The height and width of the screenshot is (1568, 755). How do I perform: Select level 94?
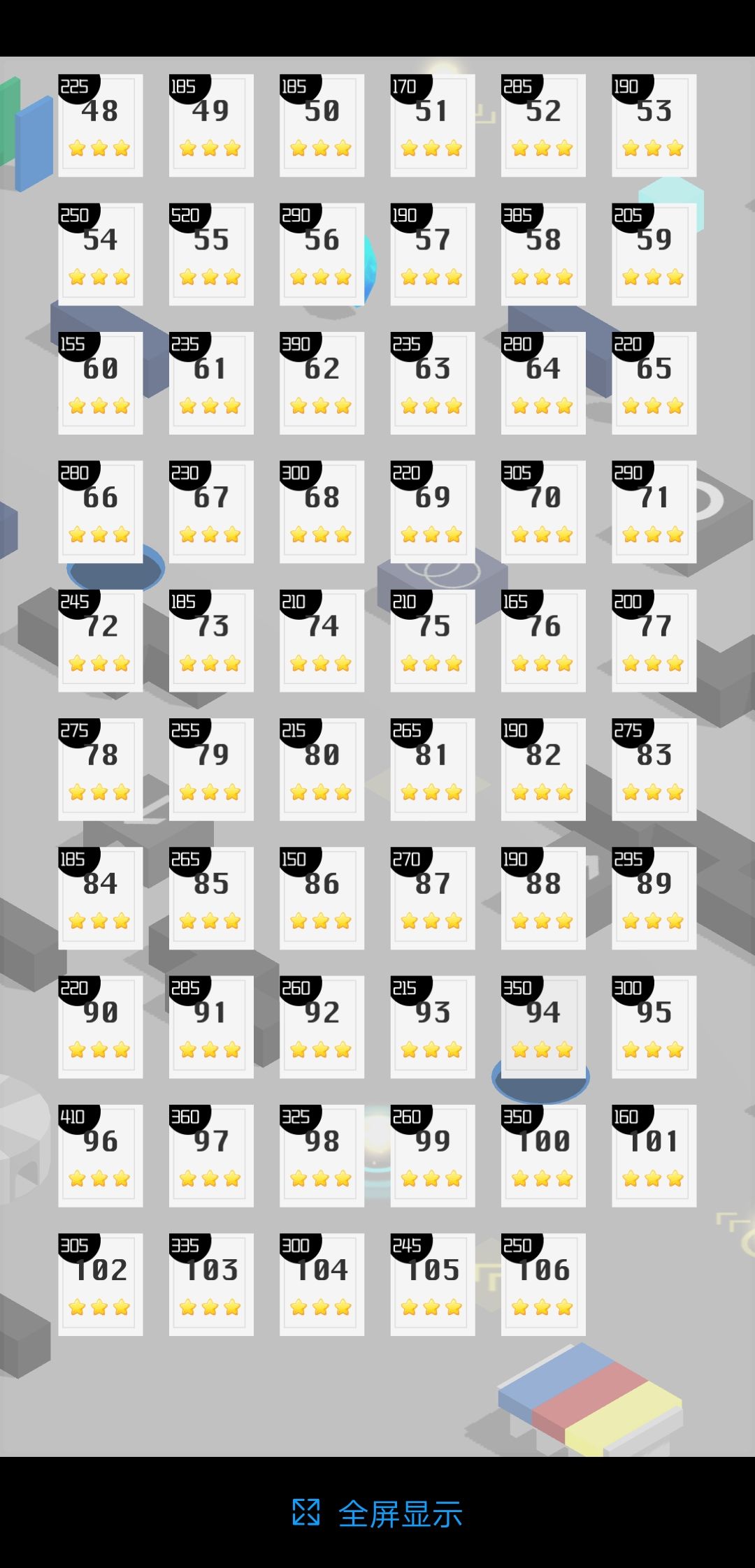point(543,1027)
